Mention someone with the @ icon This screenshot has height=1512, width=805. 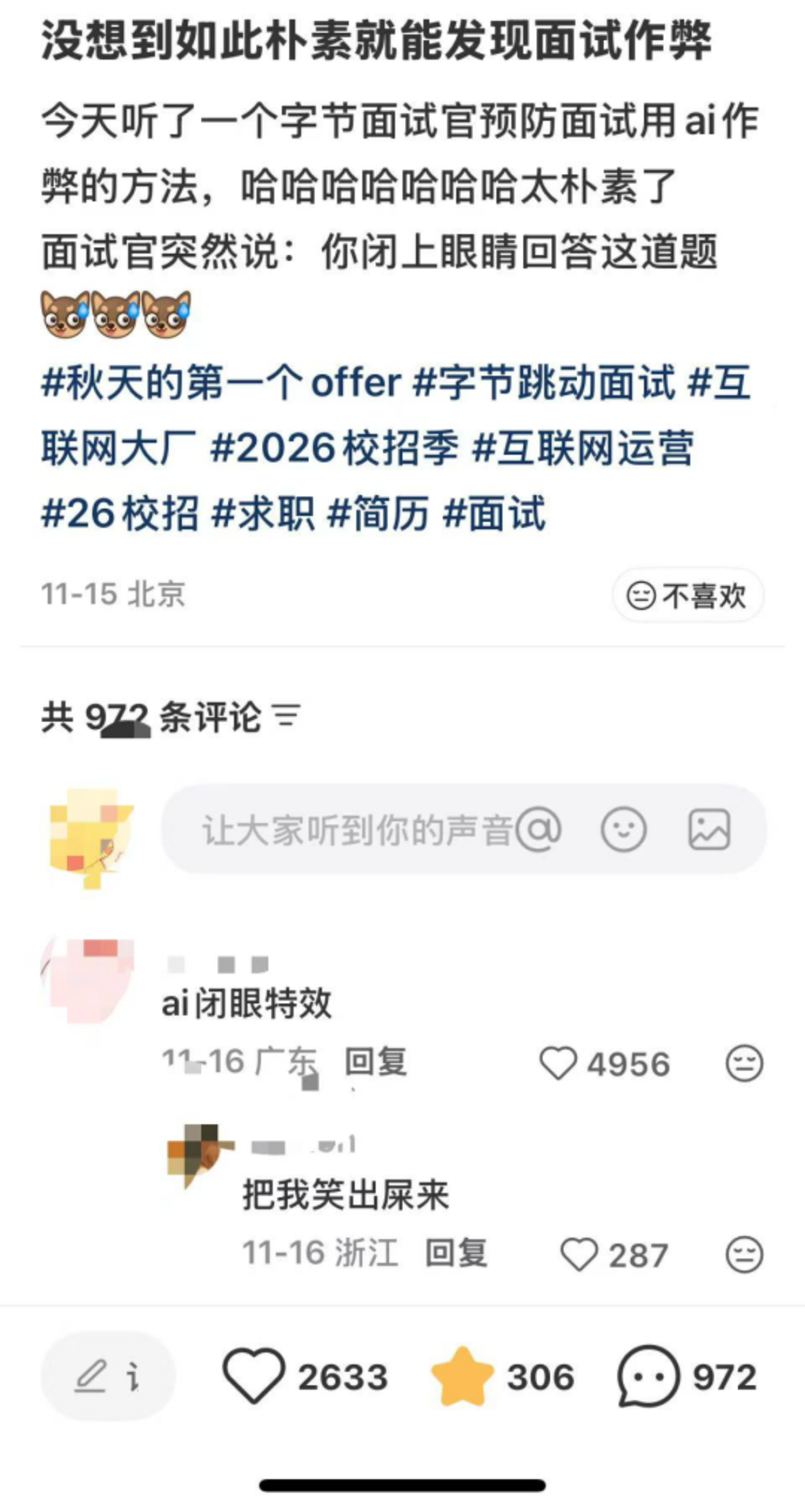[538, 830]
